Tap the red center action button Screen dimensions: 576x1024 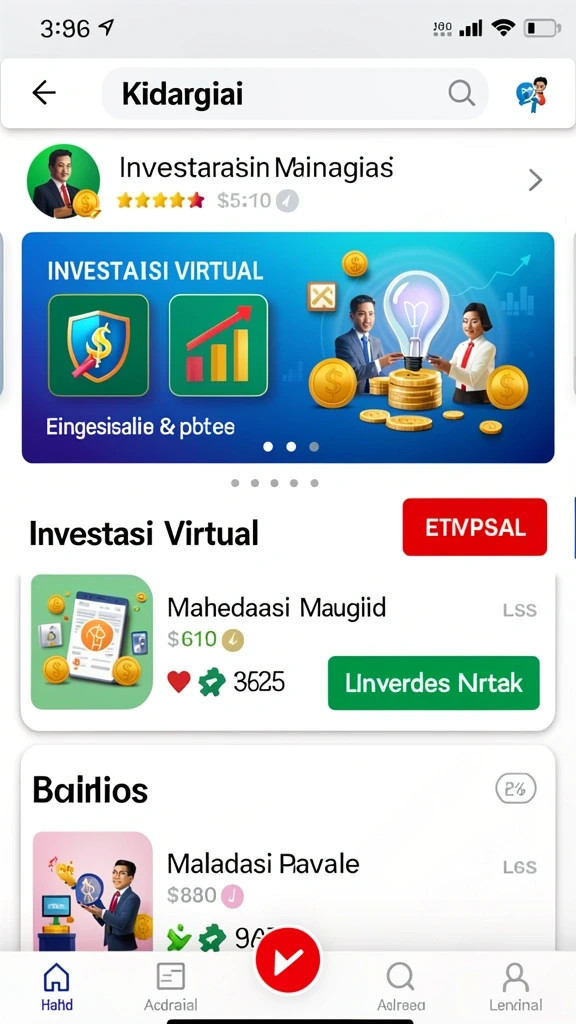pyautogui.click(x=288, y=961)
